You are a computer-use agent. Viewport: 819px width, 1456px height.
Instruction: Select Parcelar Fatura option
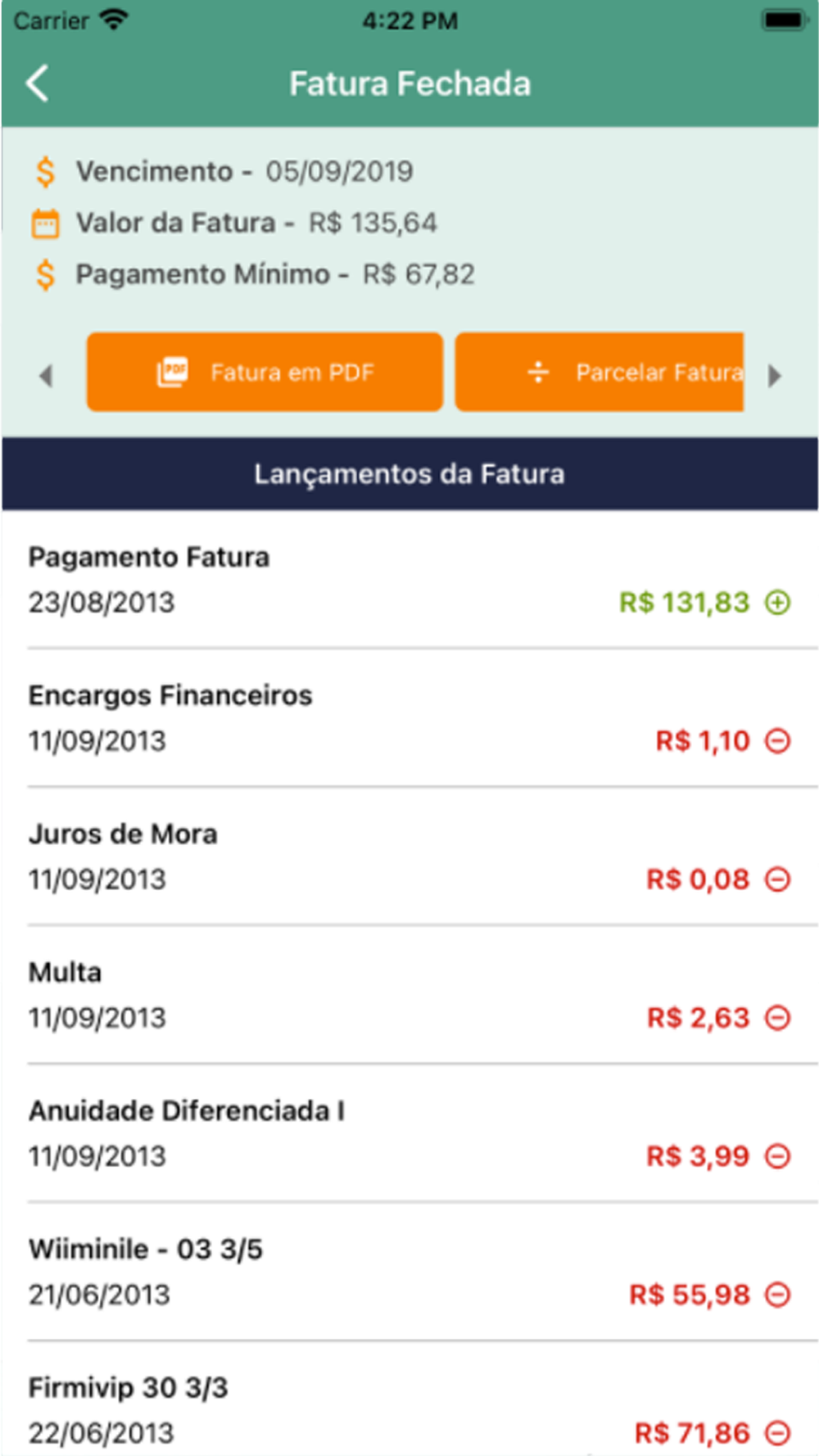point(600,372)
